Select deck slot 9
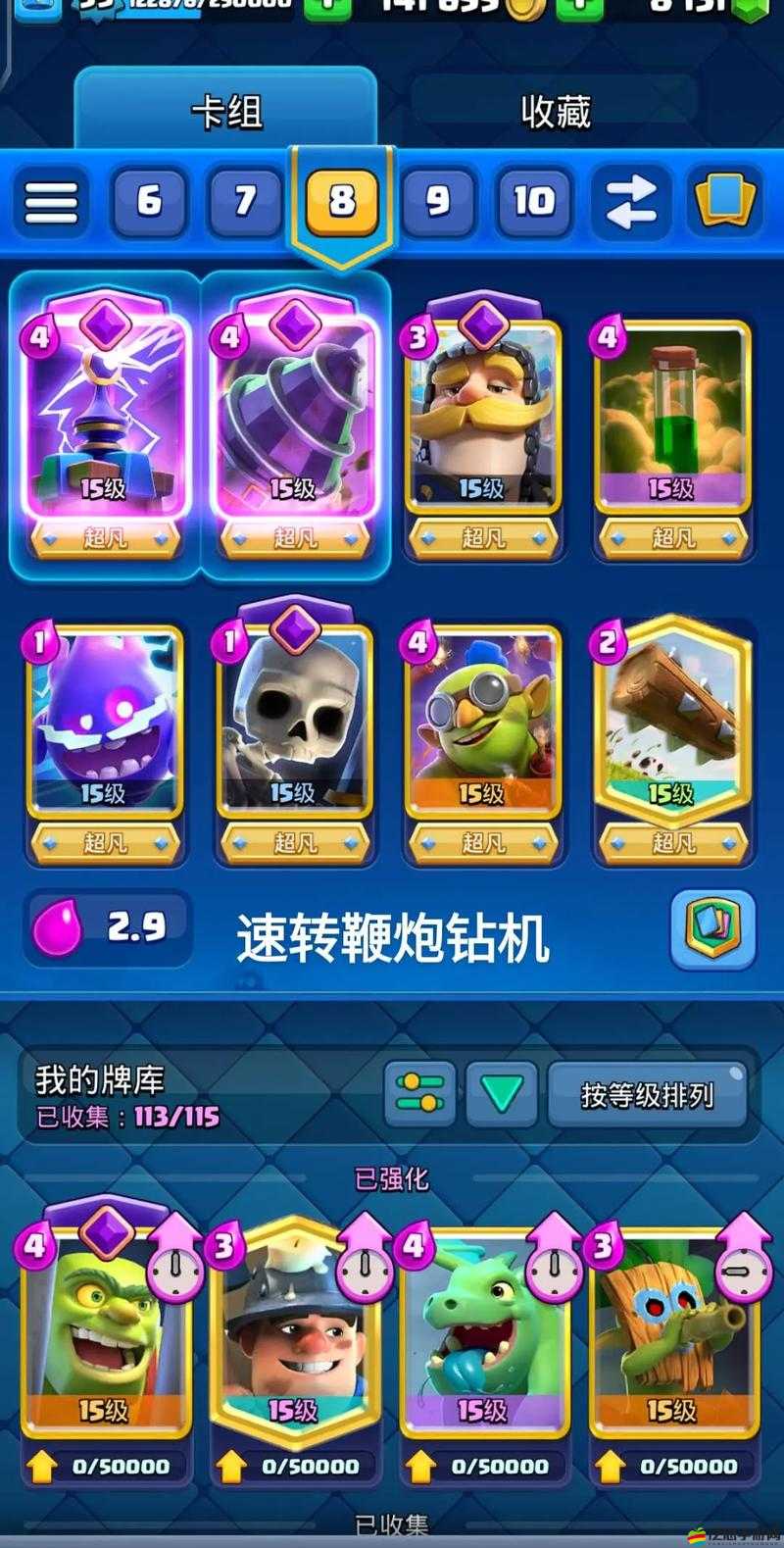This screenshot has width=784, height=1548. (437, 201)
